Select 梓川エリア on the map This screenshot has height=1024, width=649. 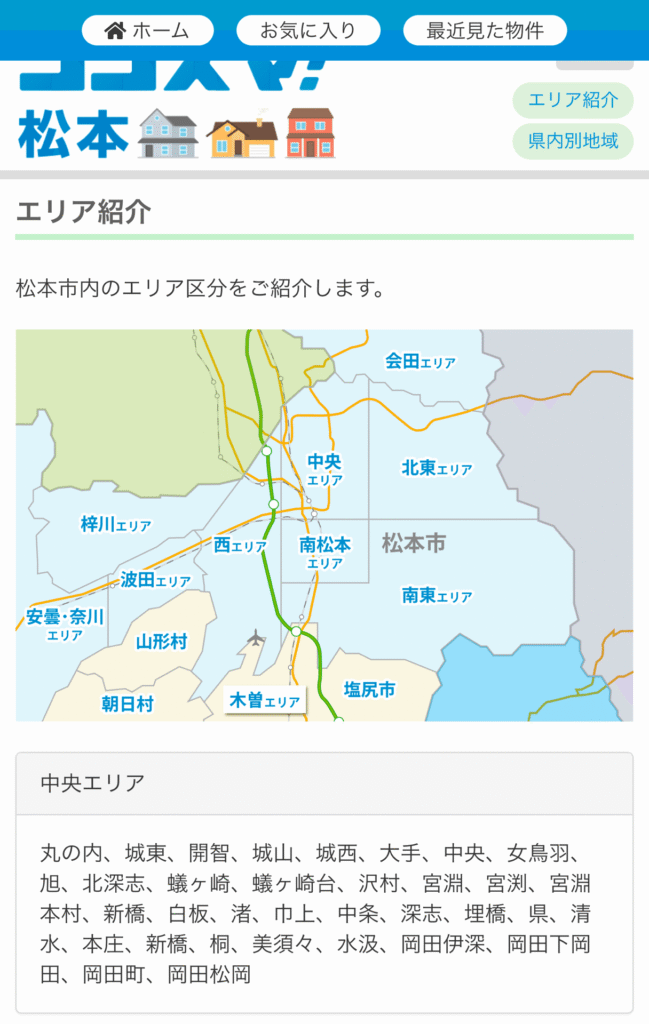tap(116, 524)
